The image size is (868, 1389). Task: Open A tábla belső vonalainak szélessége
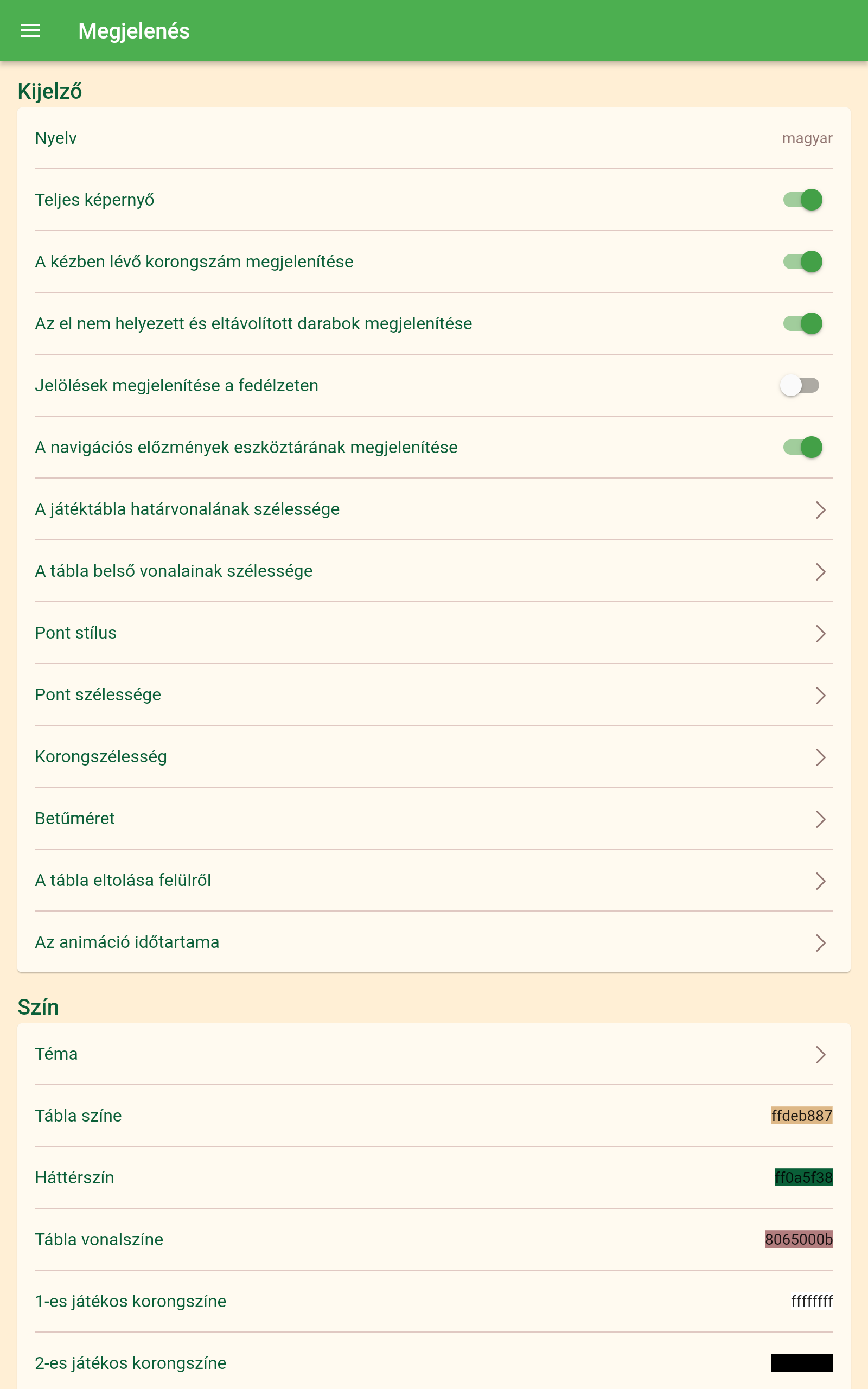(434, 571)
